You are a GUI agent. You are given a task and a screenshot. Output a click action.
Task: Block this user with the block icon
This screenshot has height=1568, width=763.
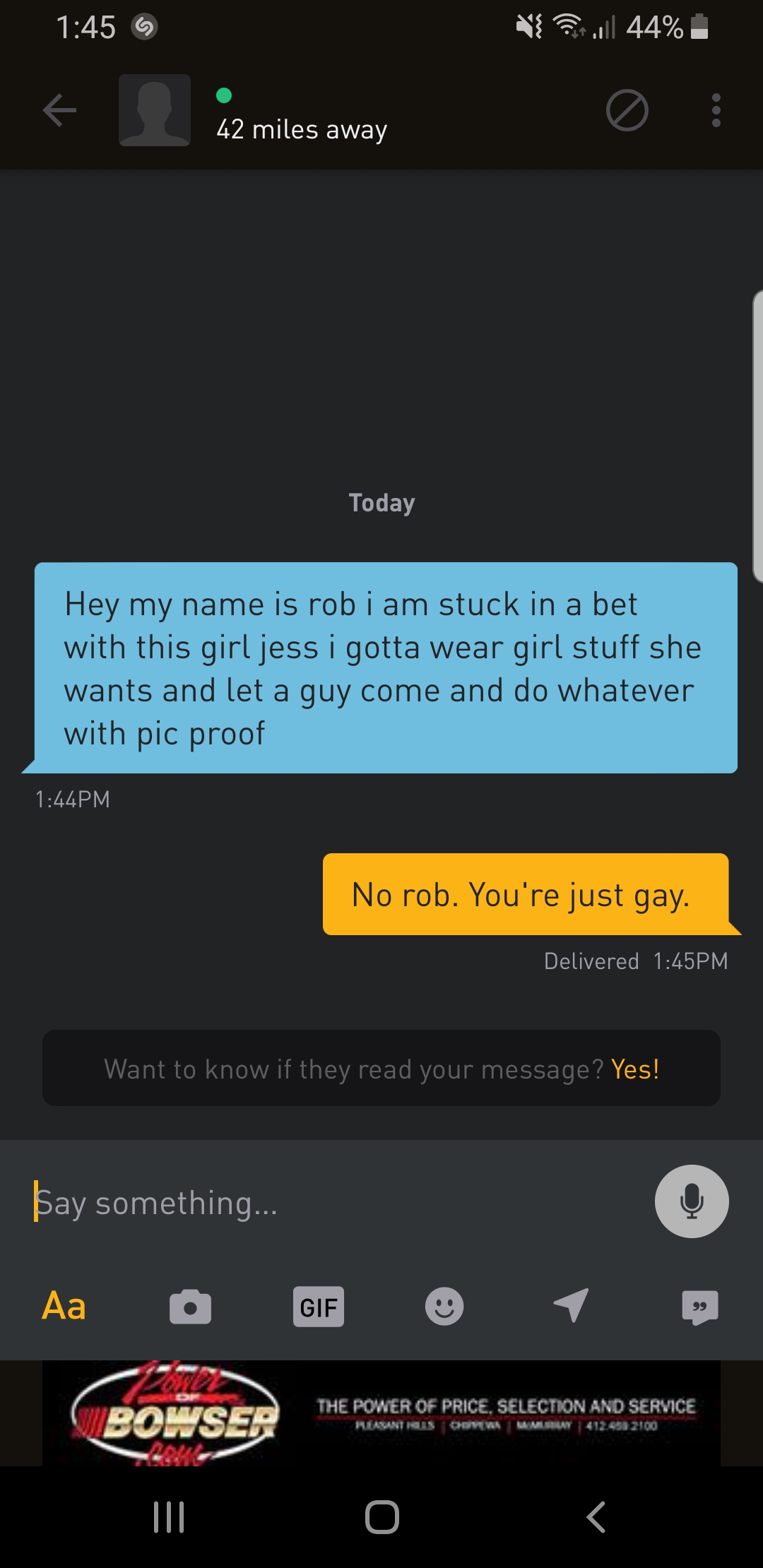(627, 110)
